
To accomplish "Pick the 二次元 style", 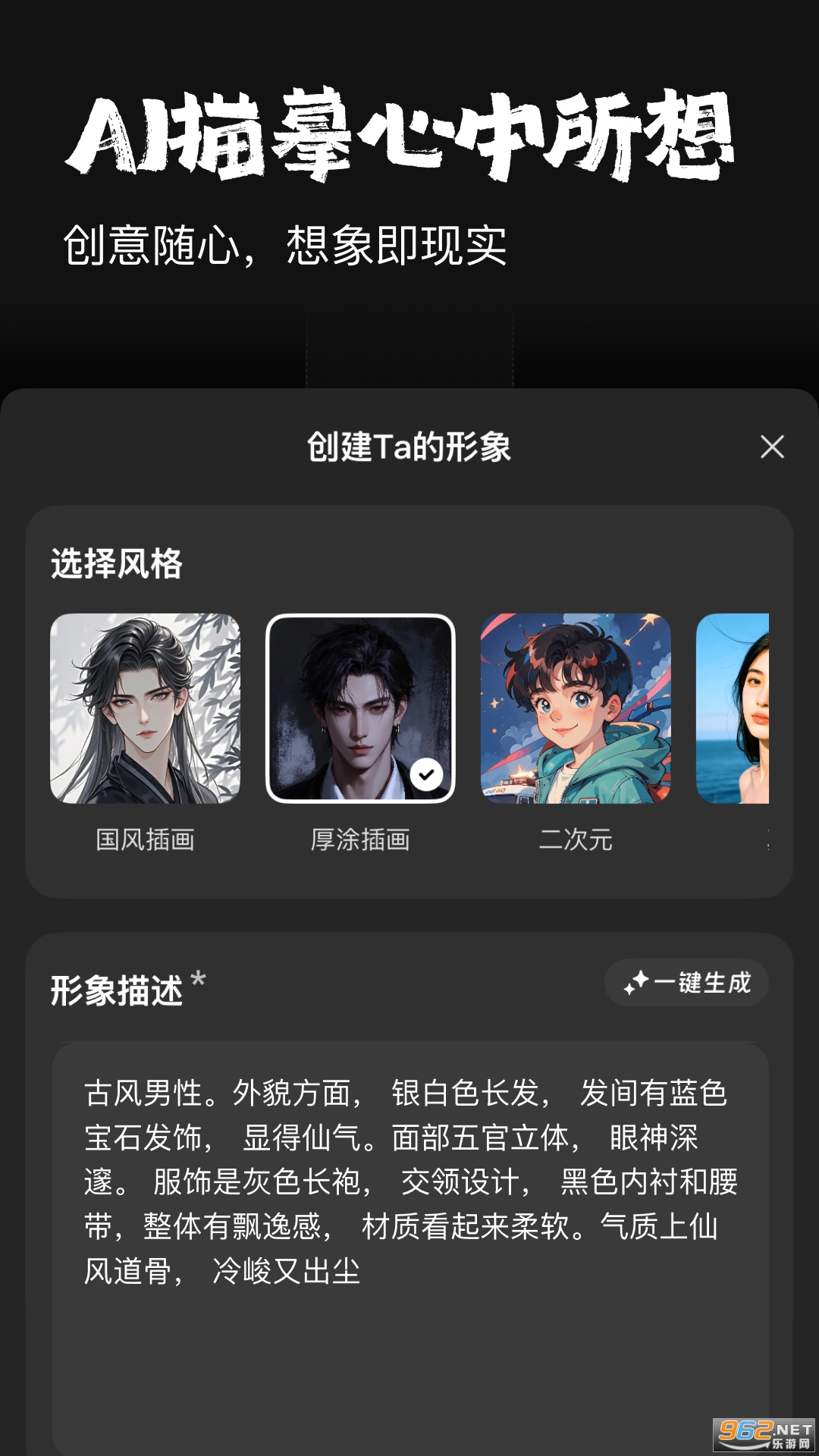I will [x=576, y=708].
